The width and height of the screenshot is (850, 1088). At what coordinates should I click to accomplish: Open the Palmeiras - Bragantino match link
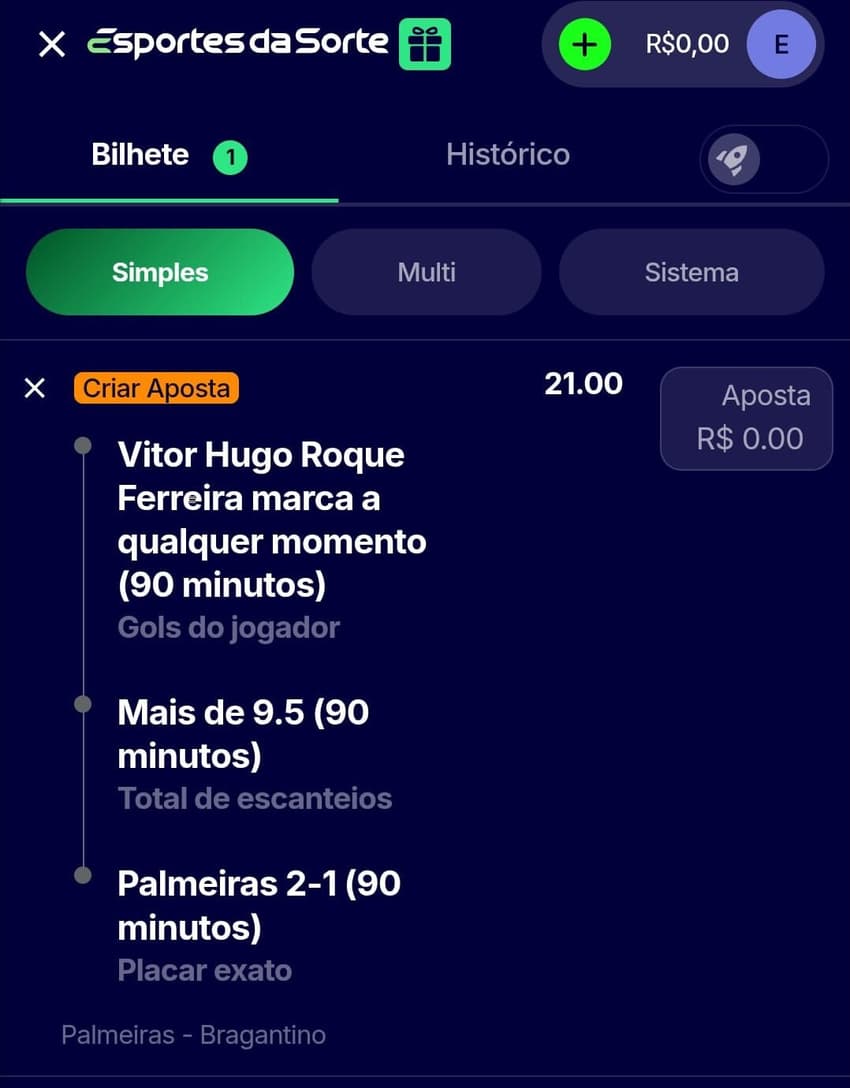pos(192,1035)
